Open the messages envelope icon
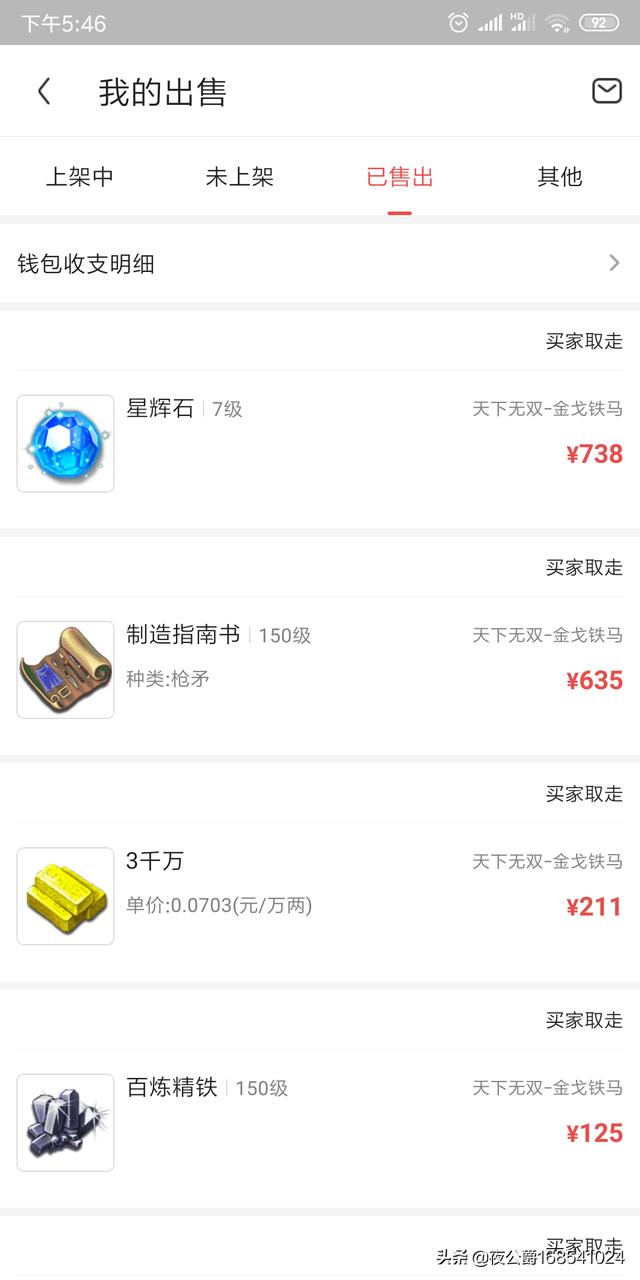 pos(606,91)
